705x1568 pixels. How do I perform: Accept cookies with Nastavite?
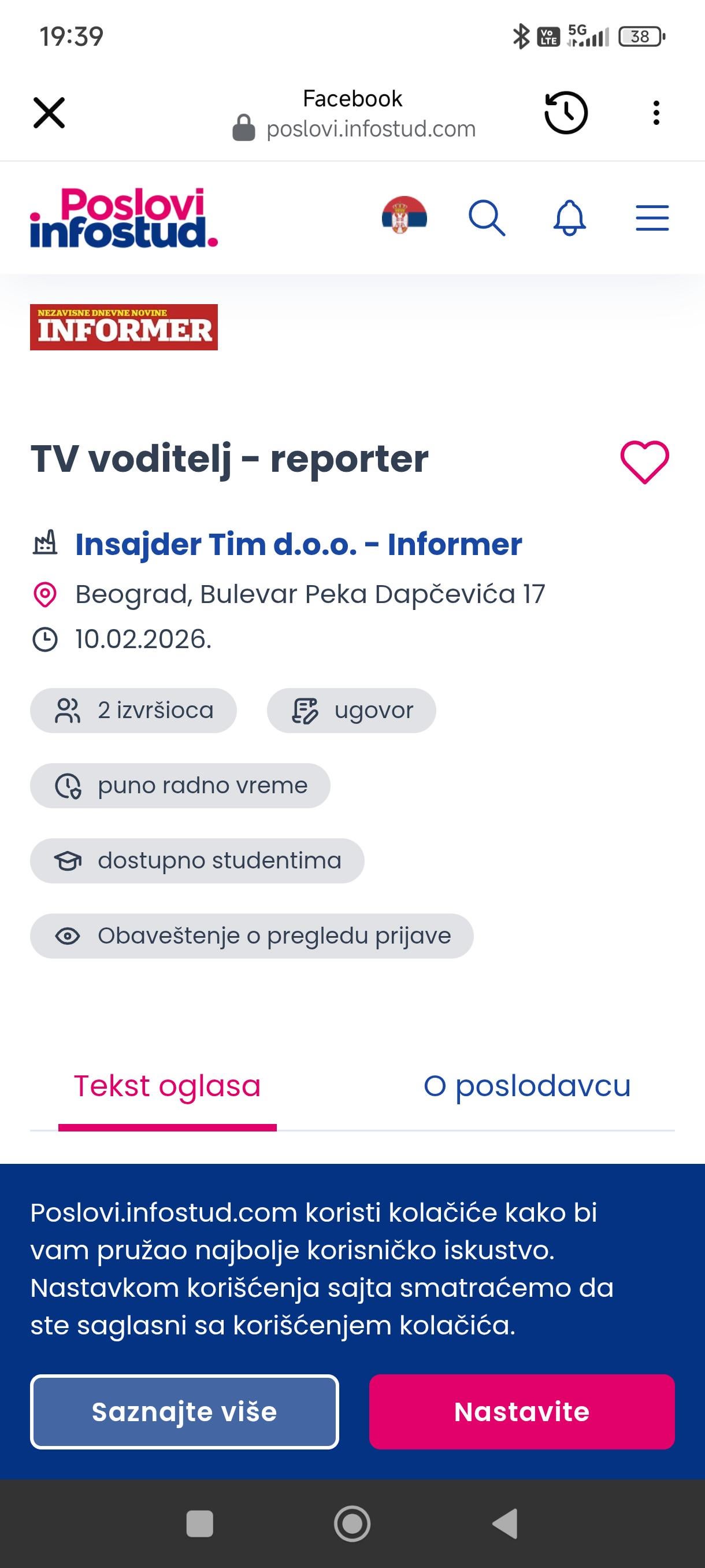pyautogui.click(x=521, y=1411)
